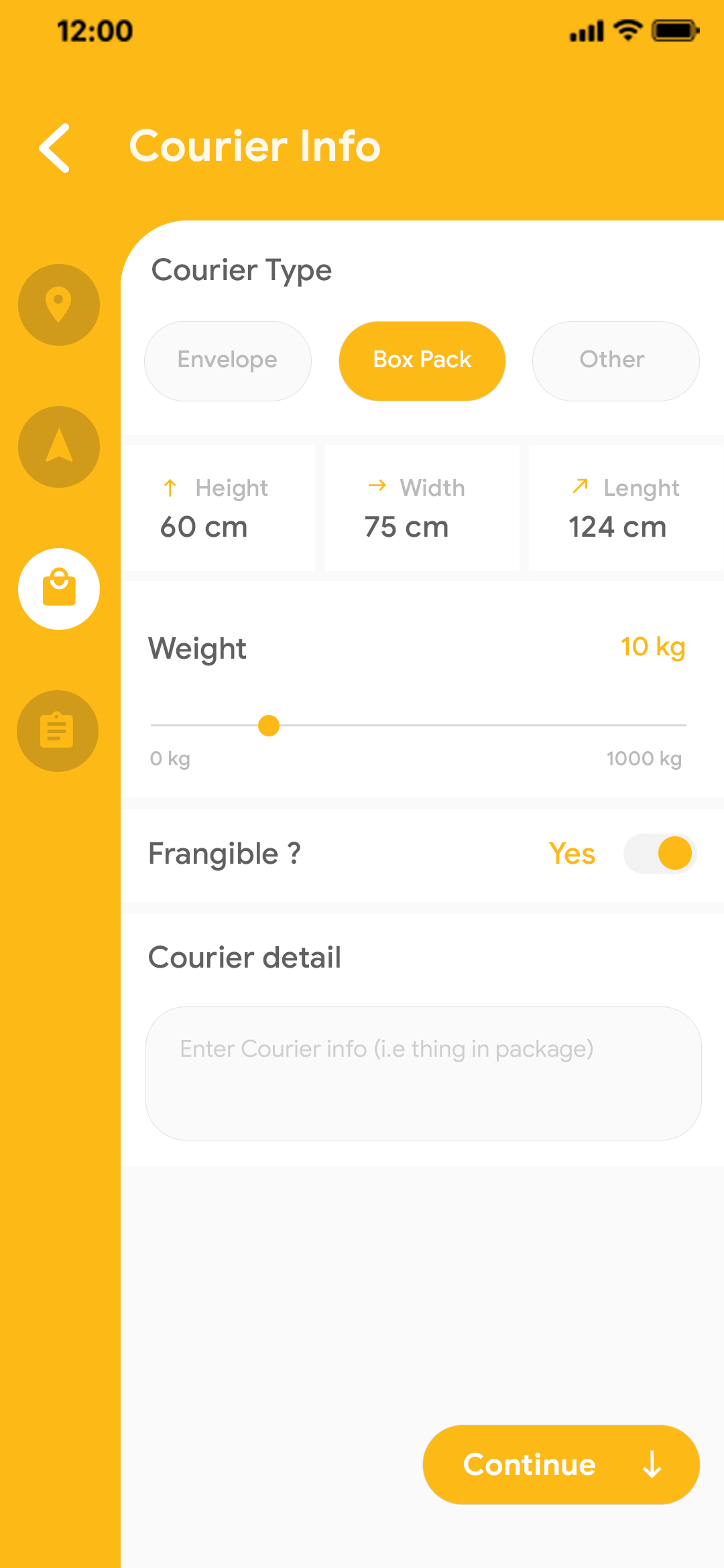Click the down arrow inside the Continue button
This screenshot has width=724, height=1568.
pos(651,1465)
